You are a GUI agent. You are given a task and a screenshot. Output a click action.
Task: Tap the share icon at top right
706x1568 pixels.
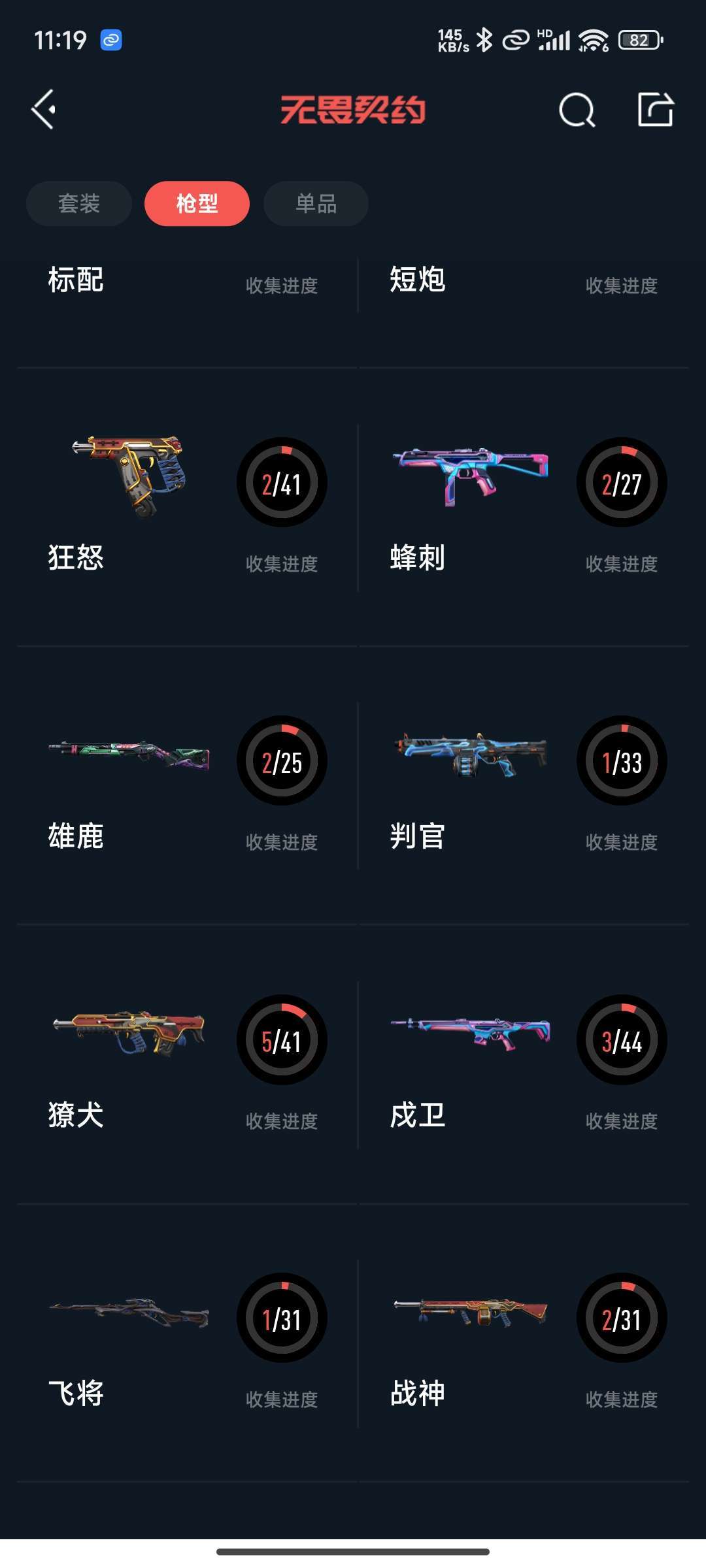pos(655,109)
